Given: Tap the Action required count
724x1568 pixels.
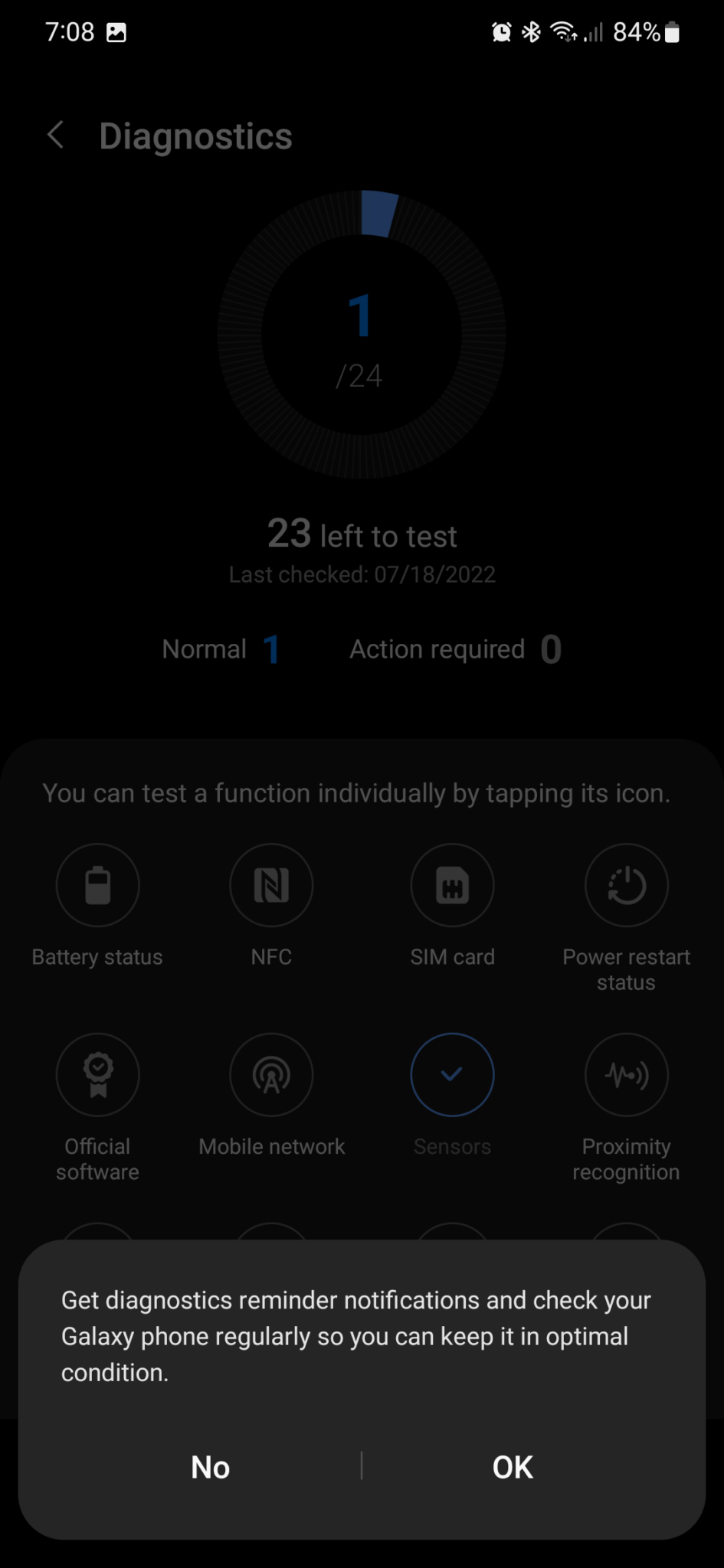Looking at the screenshot, I should (x=455, y=648).
